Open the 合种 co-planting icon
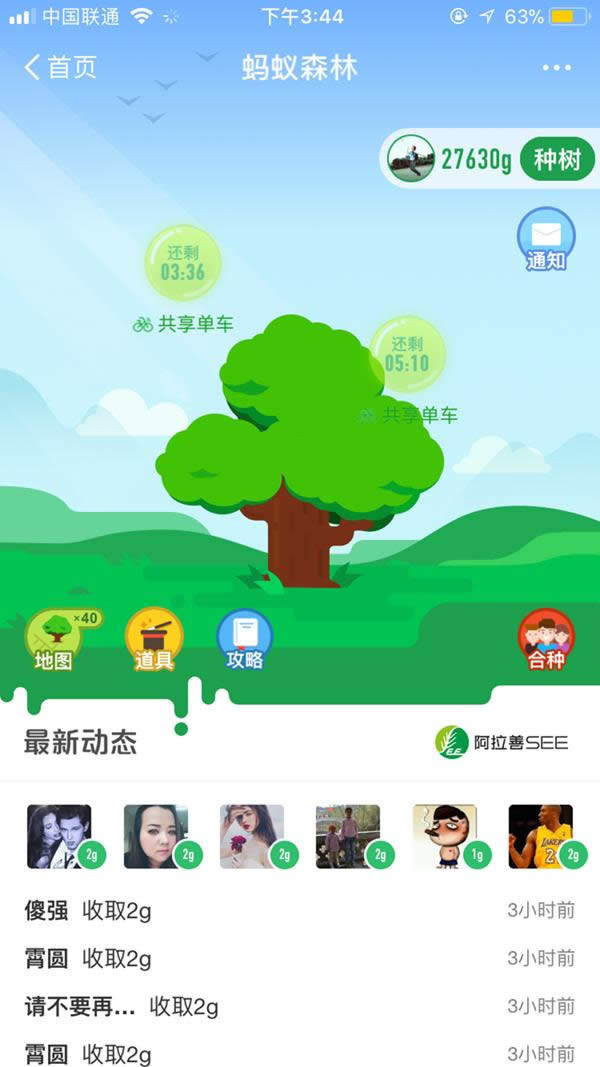The image size is (600, 1067). tap(546, 639)
